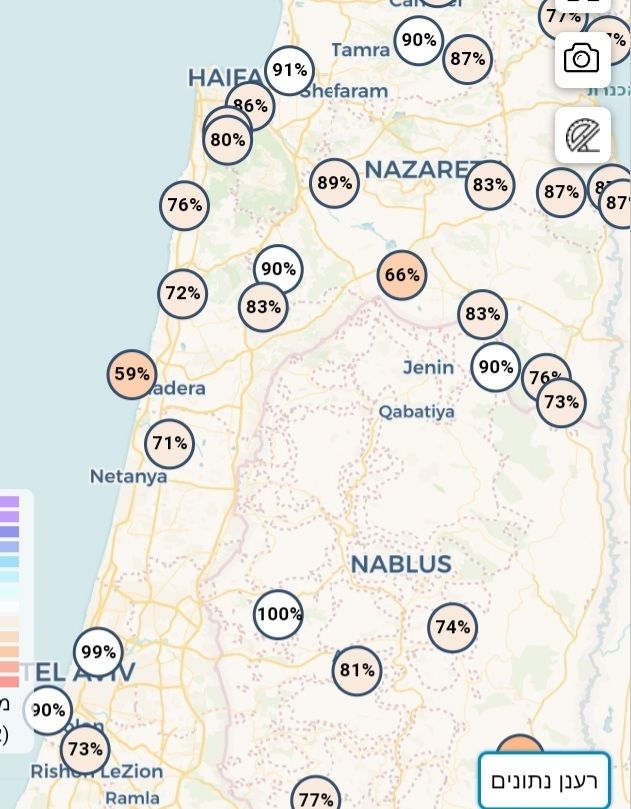Viewport: 631px width, 809px height.
Task: Open the 73% marker near Rishon LeZion
Action: click(85, 749)
